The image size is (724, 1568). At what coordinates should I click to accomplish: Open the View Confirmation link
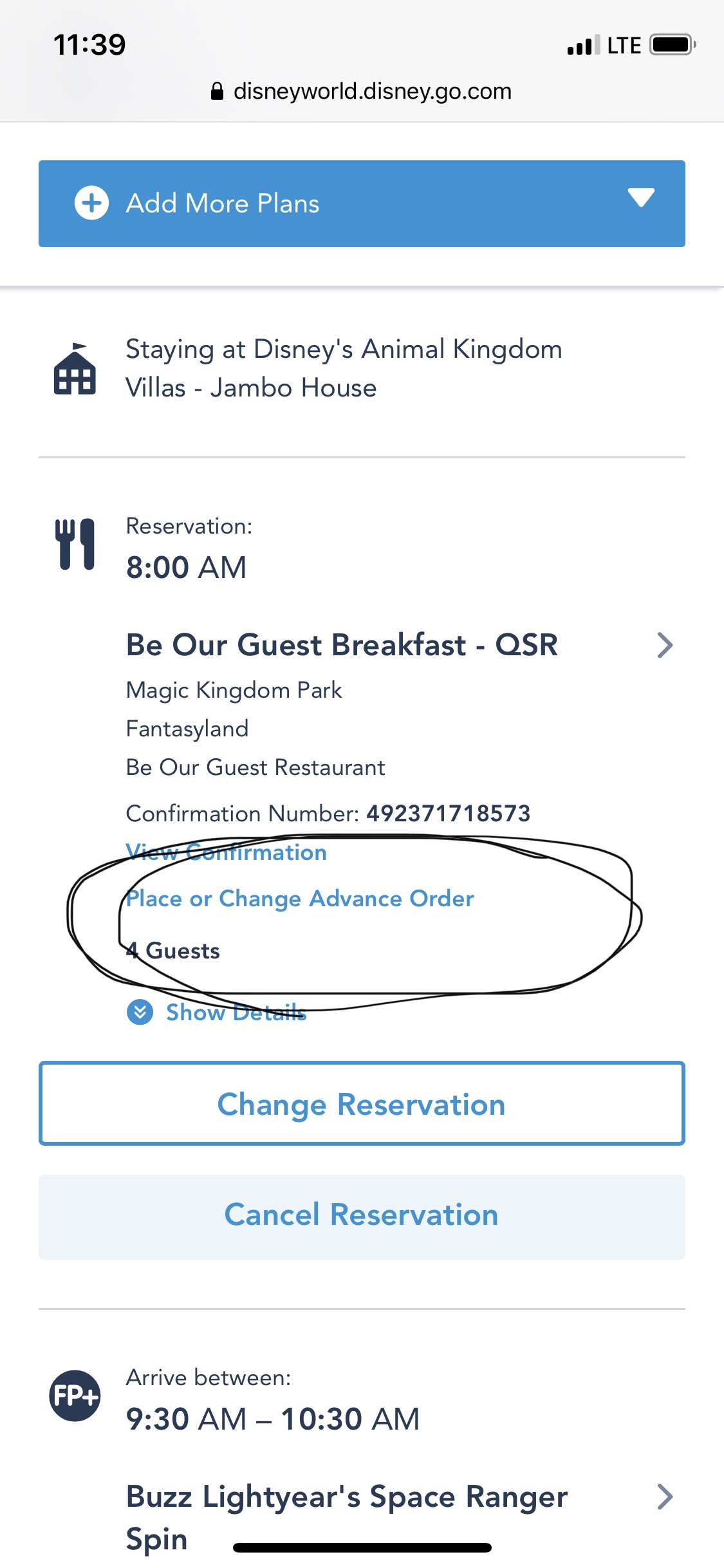click(x=226, y=852)
